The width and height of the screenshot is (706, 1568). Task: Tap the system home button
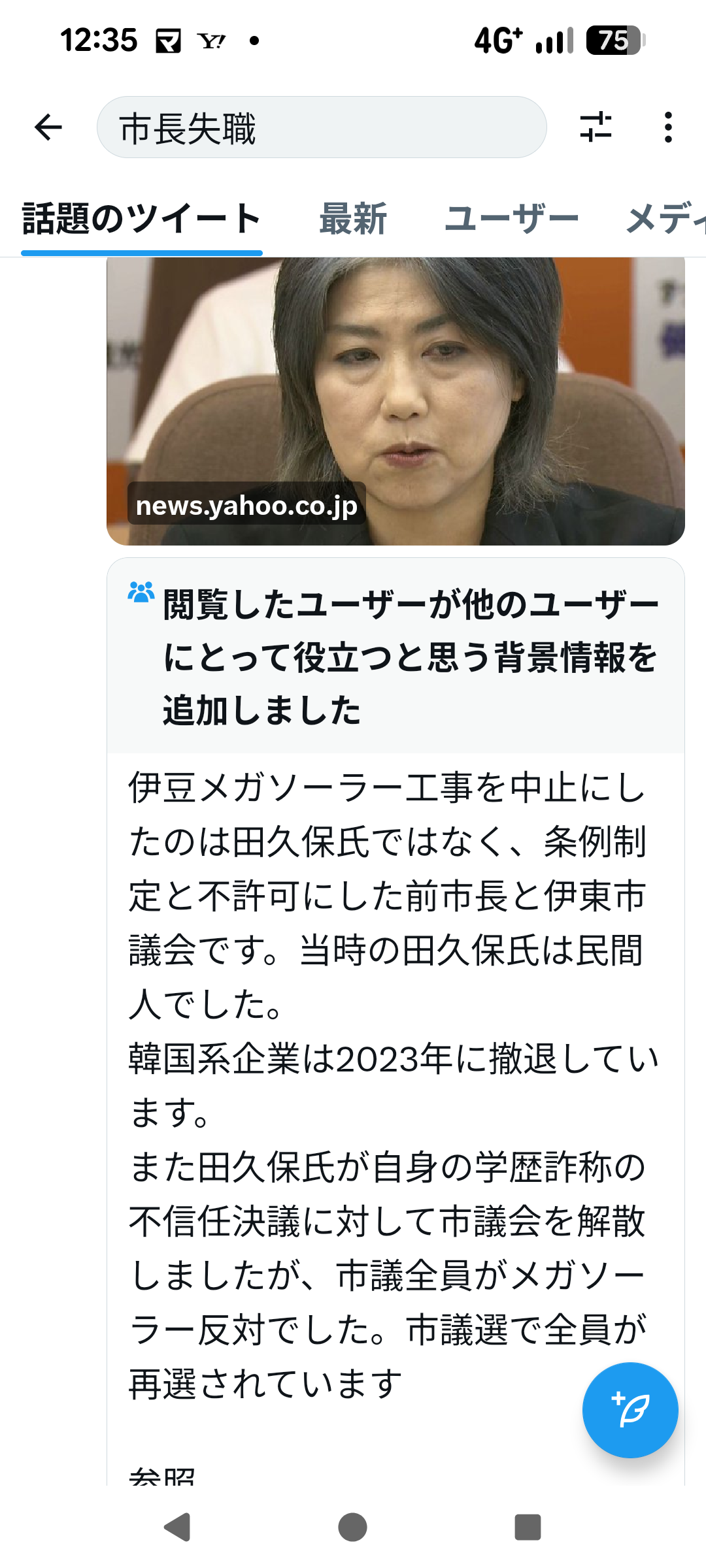(352, 1527)
